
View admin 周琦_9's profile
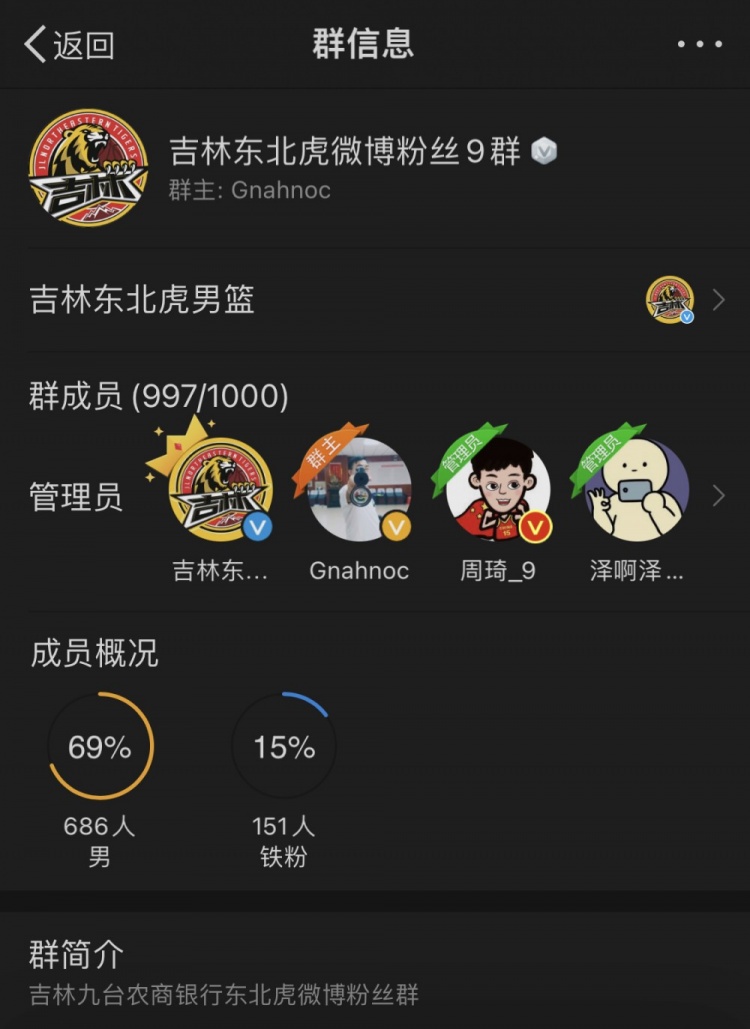tap(498, 491)
